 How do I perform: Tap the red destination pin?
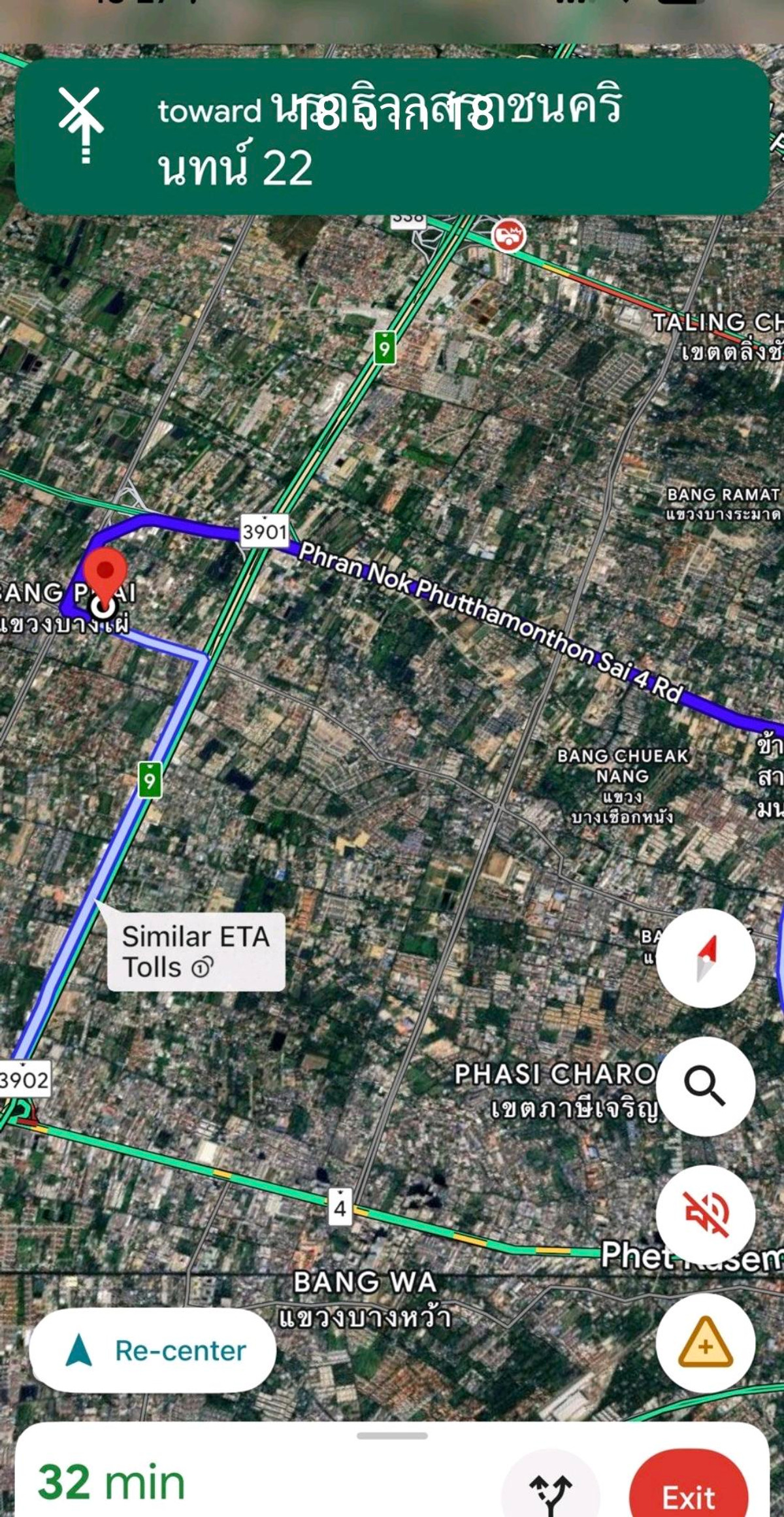click(106, 573)
